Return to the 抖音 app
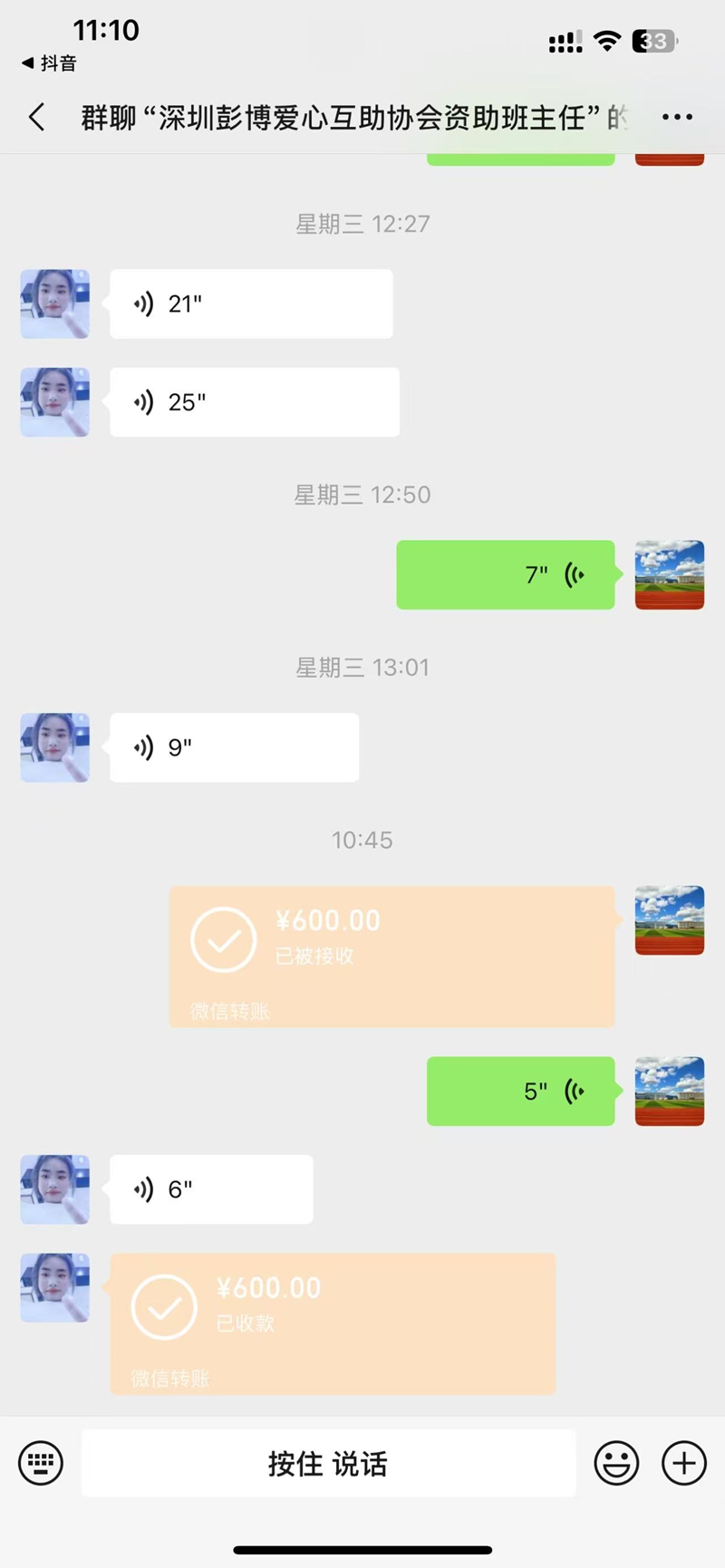This screenshot has width=725, height=1568. point(49,63)
